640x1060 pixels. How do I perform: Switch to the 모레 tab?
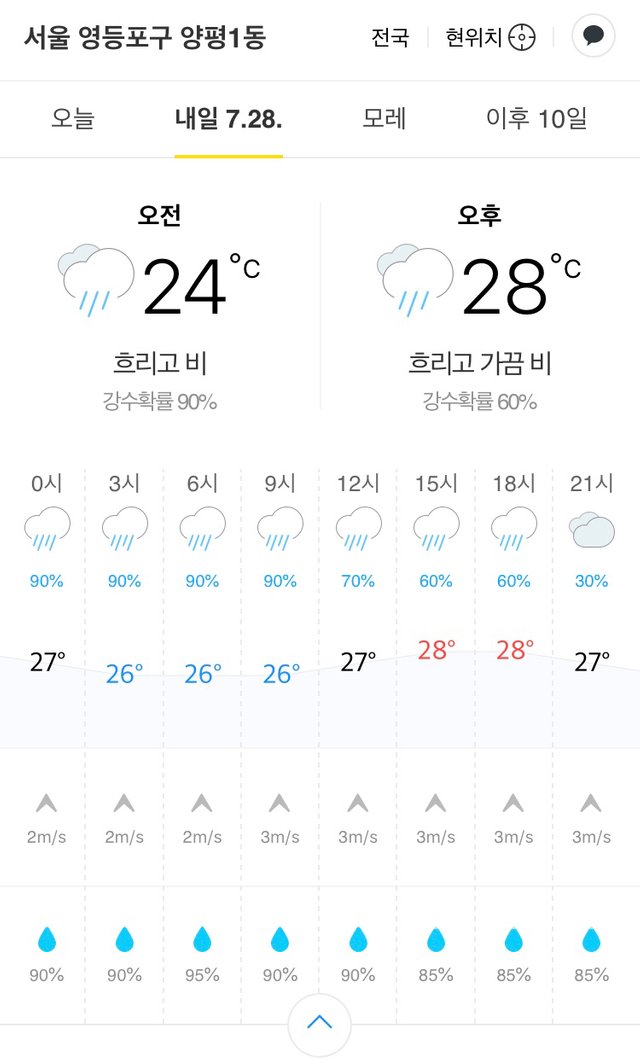(x=384, y=118)
